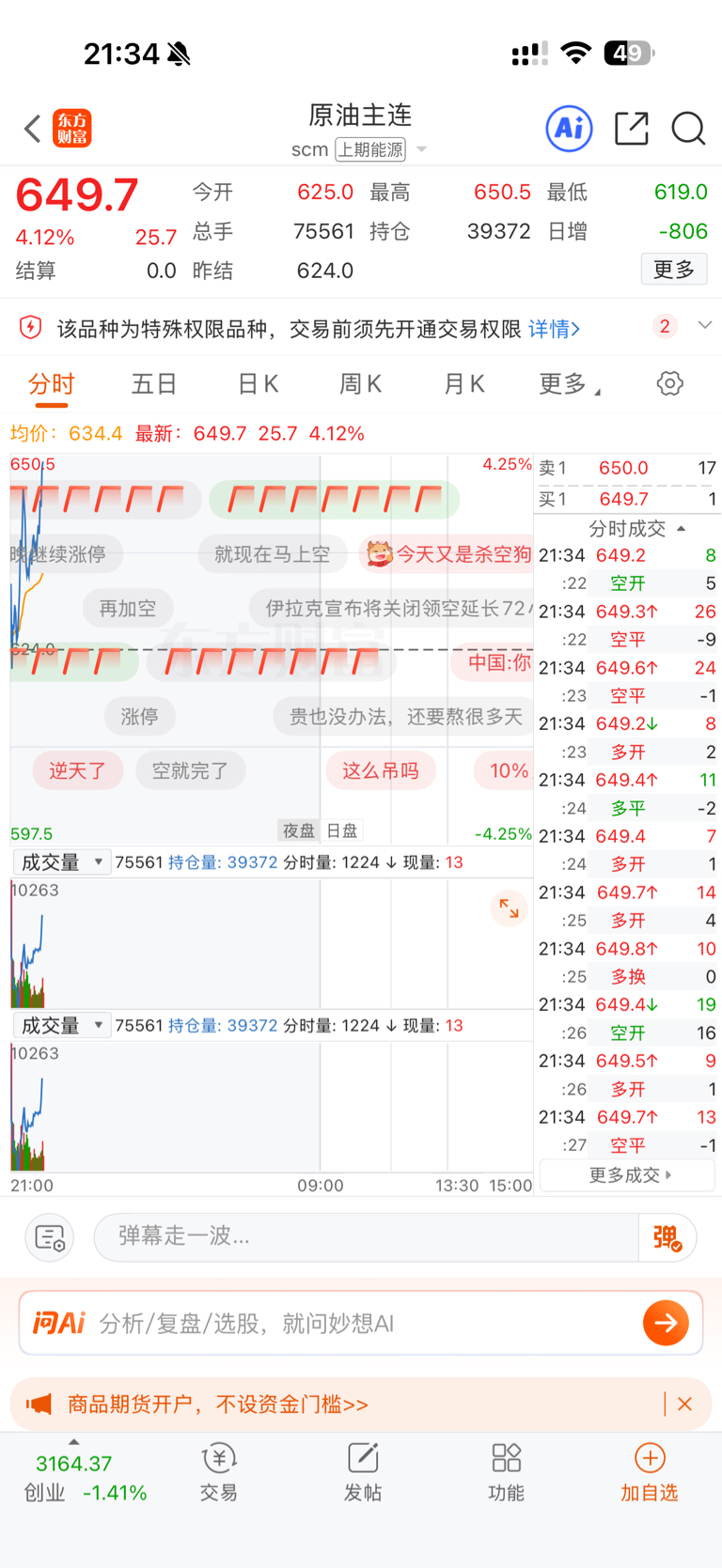This screenshot has height=1568, width=722.
Task: Switch to the 日K chart tab
Action: [x=258, y=384]
